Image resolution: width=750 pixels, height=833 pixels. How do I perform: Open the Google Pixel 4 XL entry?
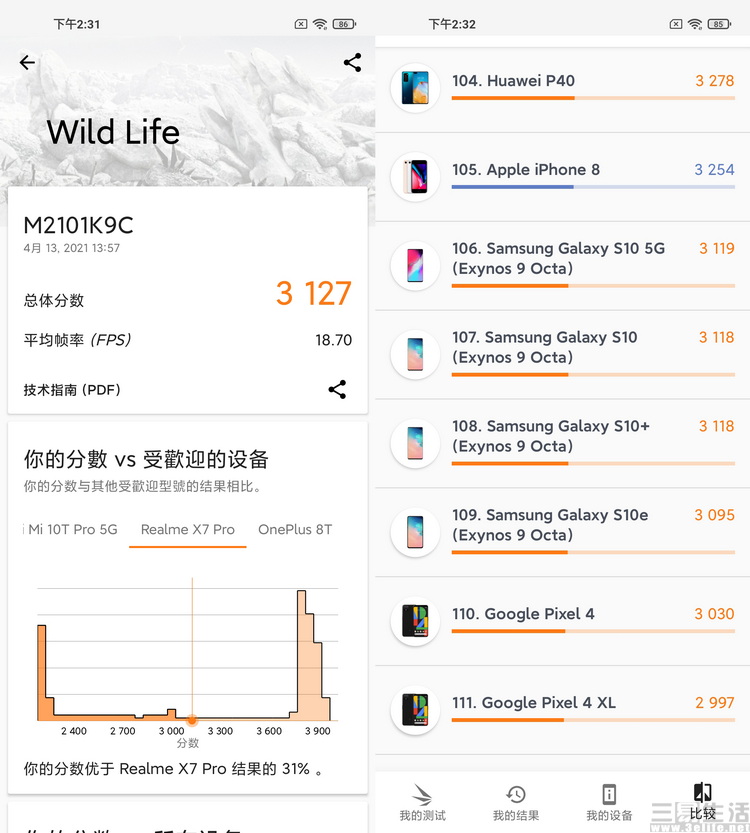[562, 710]
